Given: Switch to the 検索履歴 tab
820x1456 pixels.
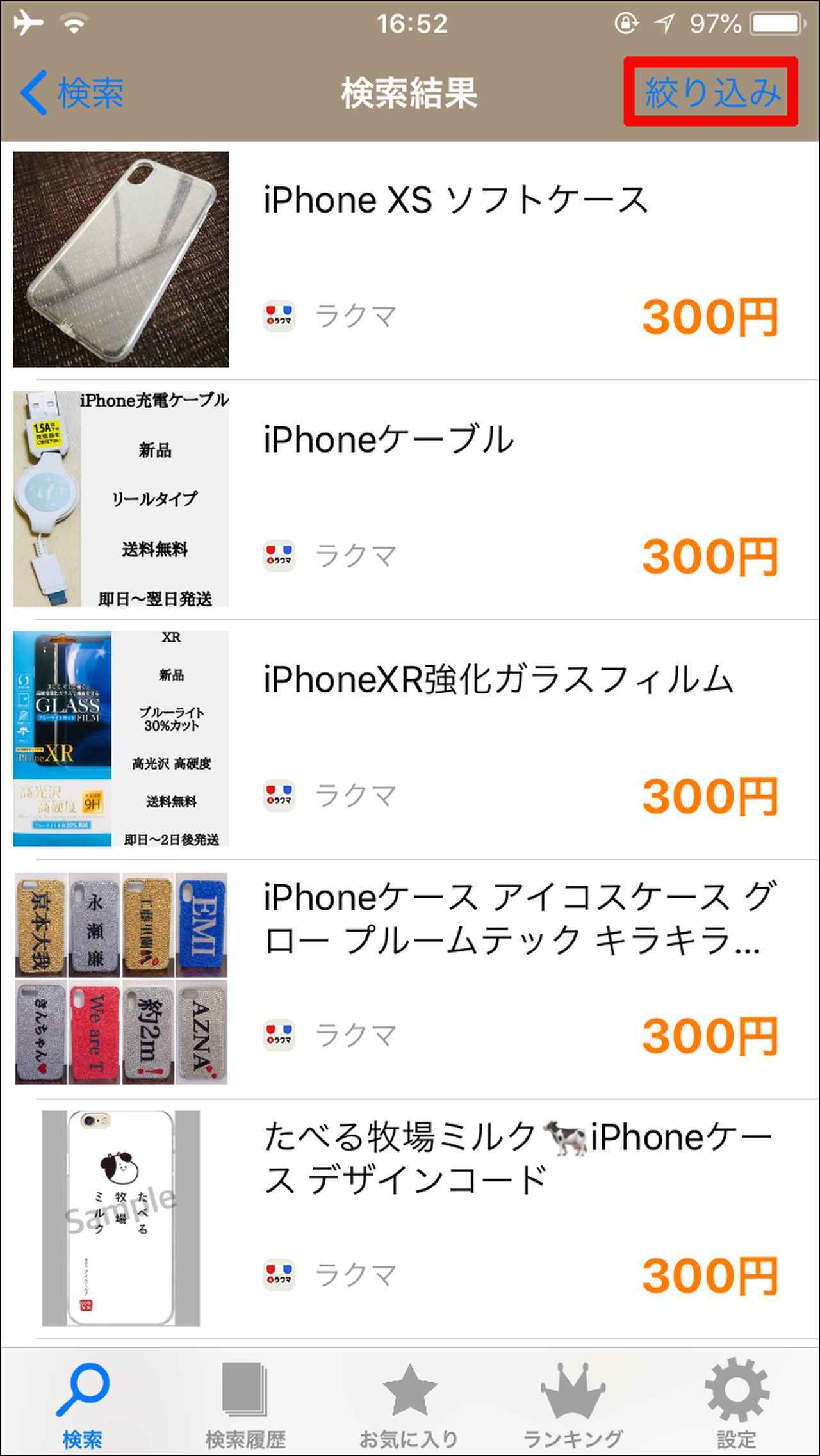Looking at the screenshot, I should coord(245,1403).
